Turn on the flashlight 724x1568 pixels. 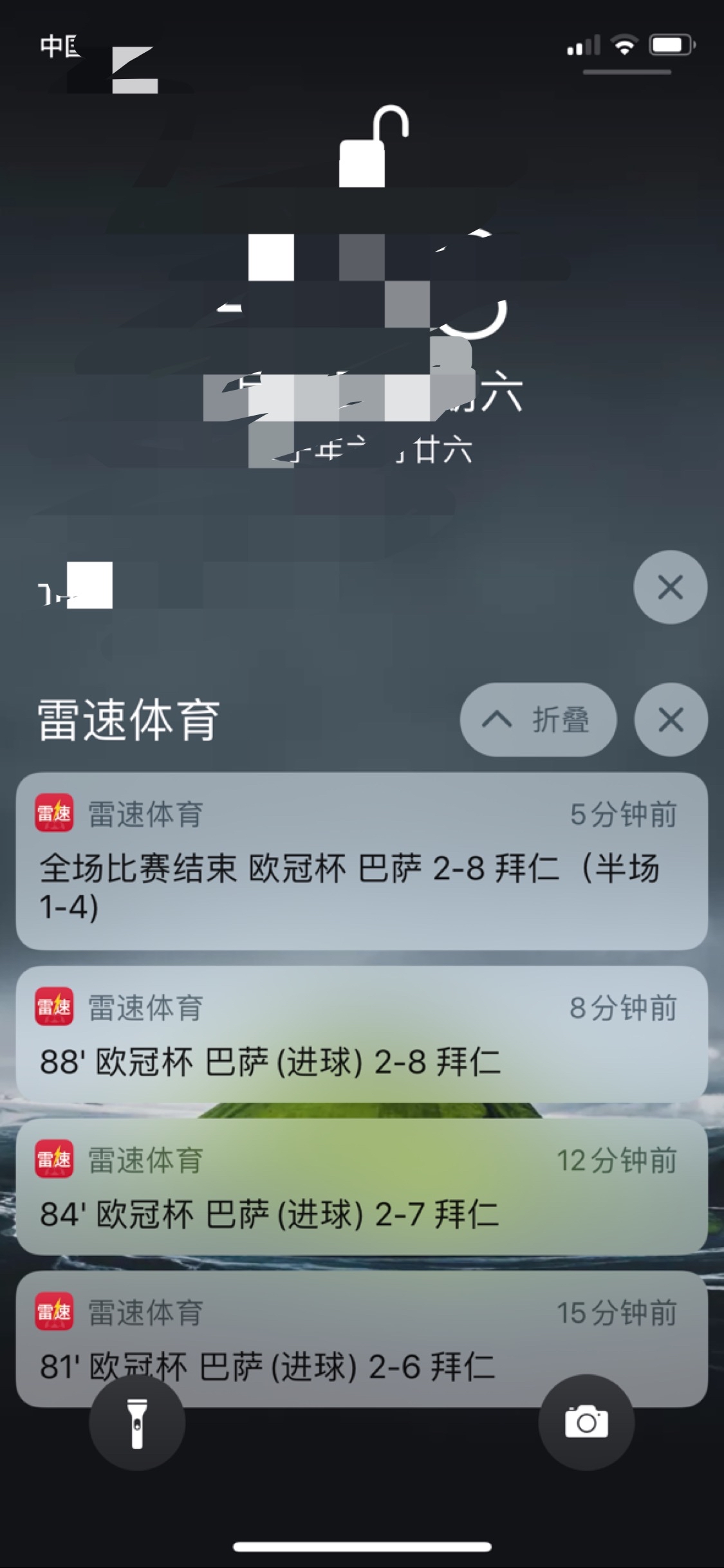pyautogui.click(x=137, y=1422)
